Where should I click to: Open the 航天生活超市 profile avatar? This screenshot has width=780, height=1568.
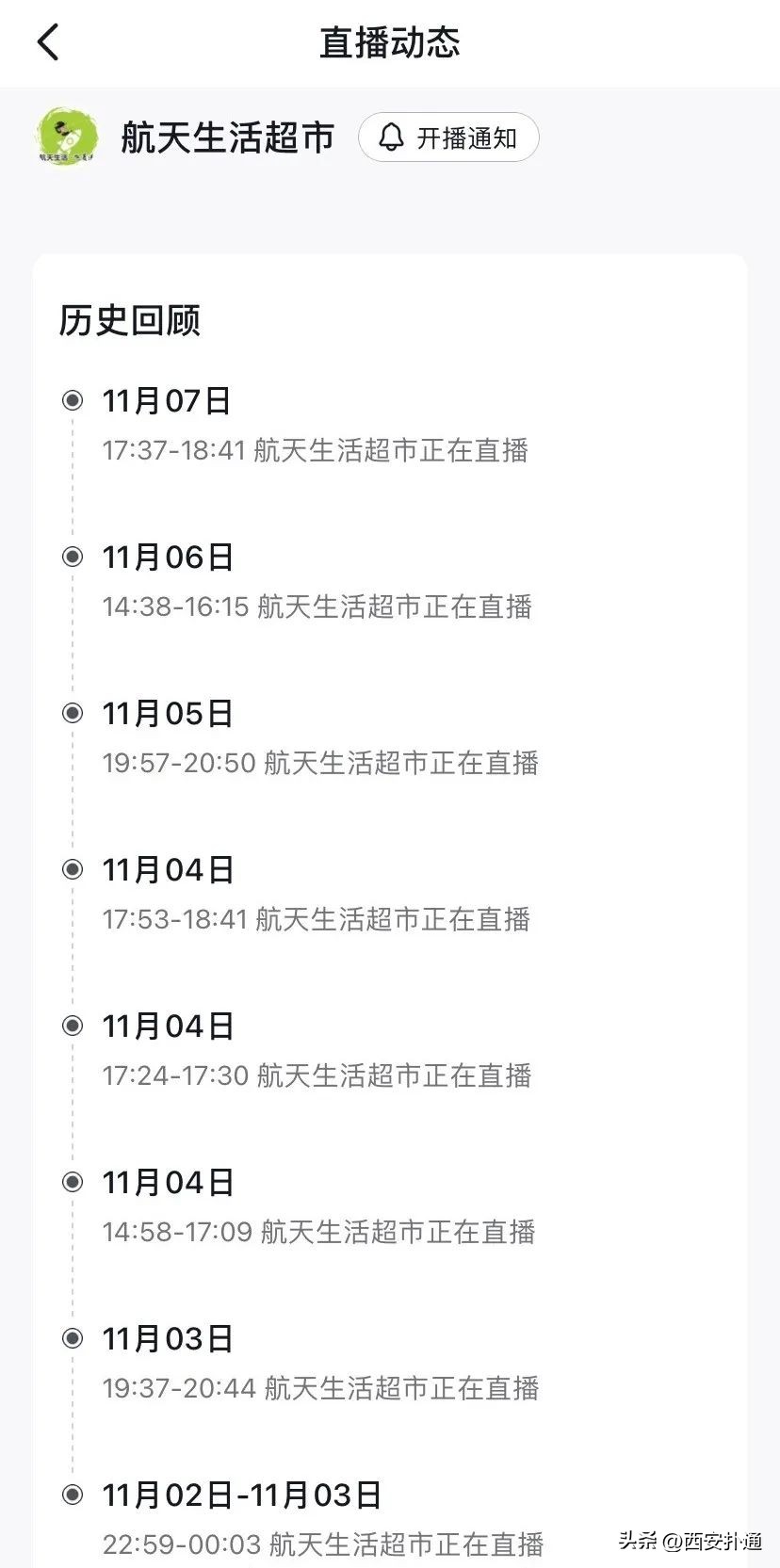click(x=66, y=137)
